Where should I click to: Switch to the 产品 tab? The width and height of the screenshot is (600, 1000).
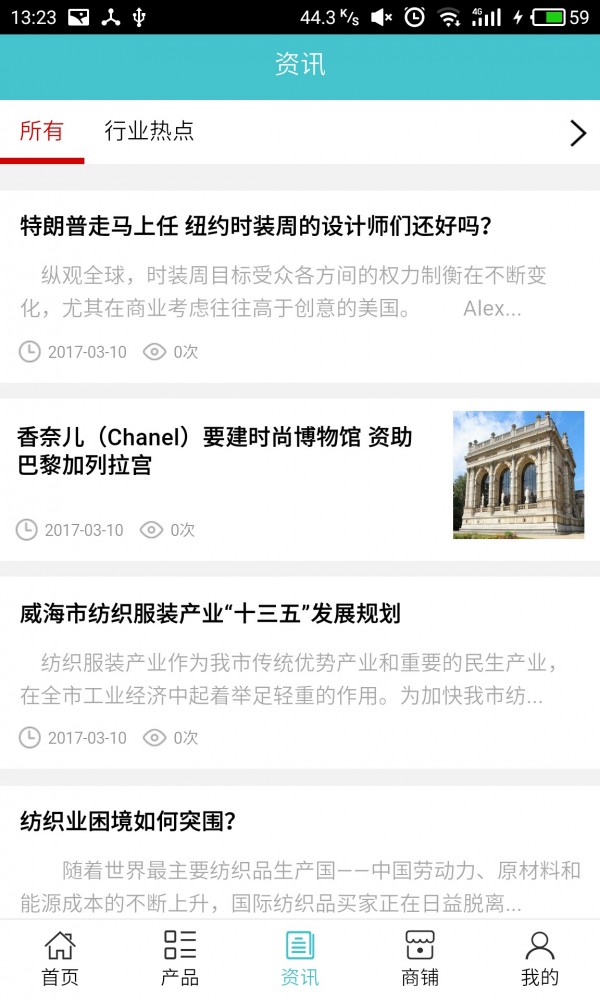[180, 959]
